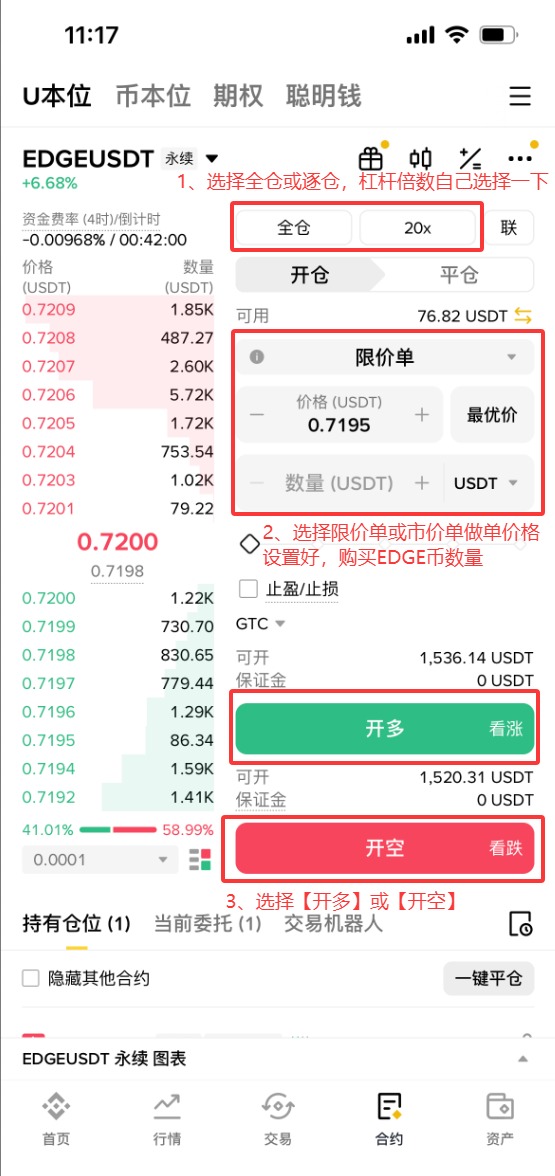Switch to the 平仓 tab

(x=458, y=274)
